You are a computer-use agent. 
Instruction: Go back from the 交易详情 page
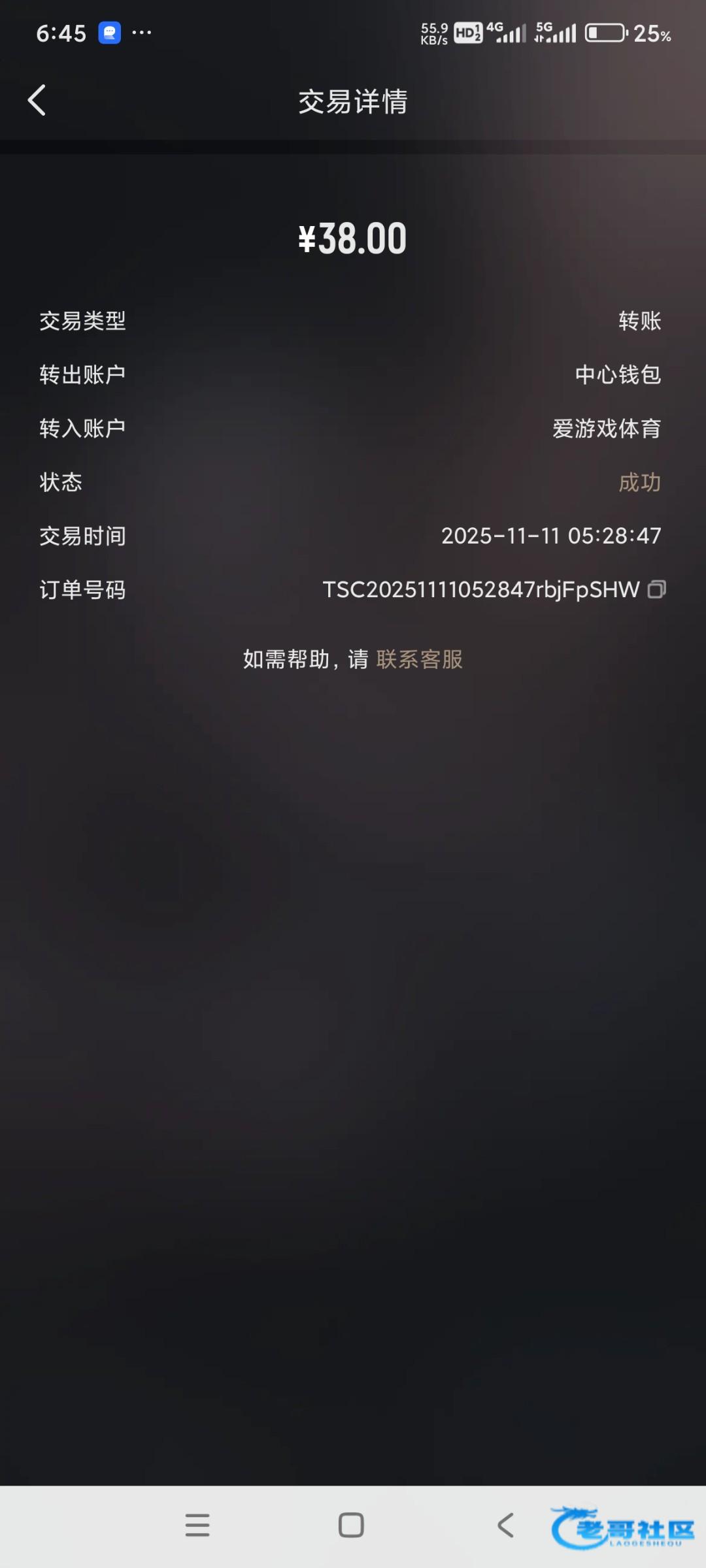37,101
